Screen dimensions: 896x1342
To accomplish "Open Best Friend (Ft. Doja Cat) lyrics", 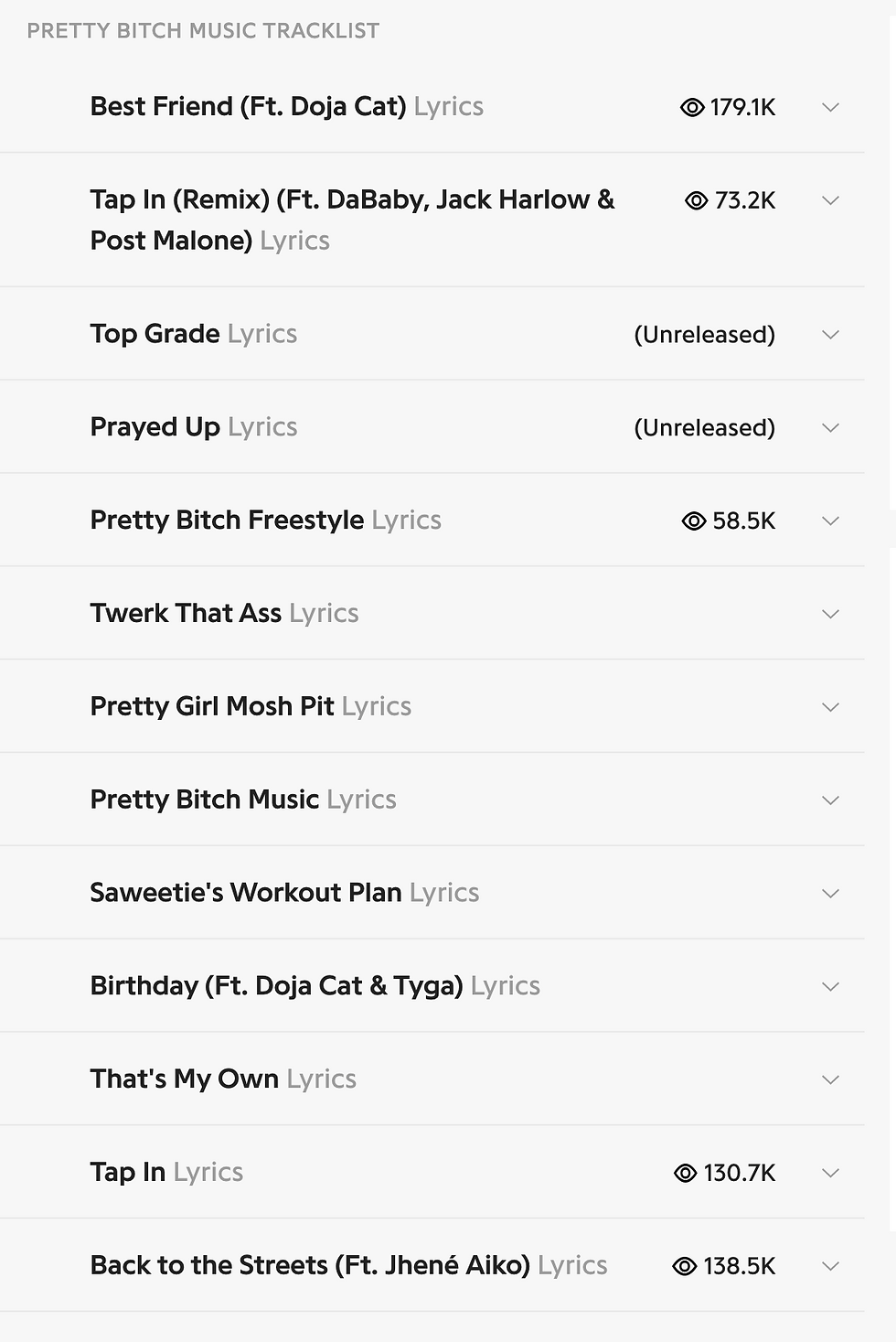I will (x=286, y=107).
